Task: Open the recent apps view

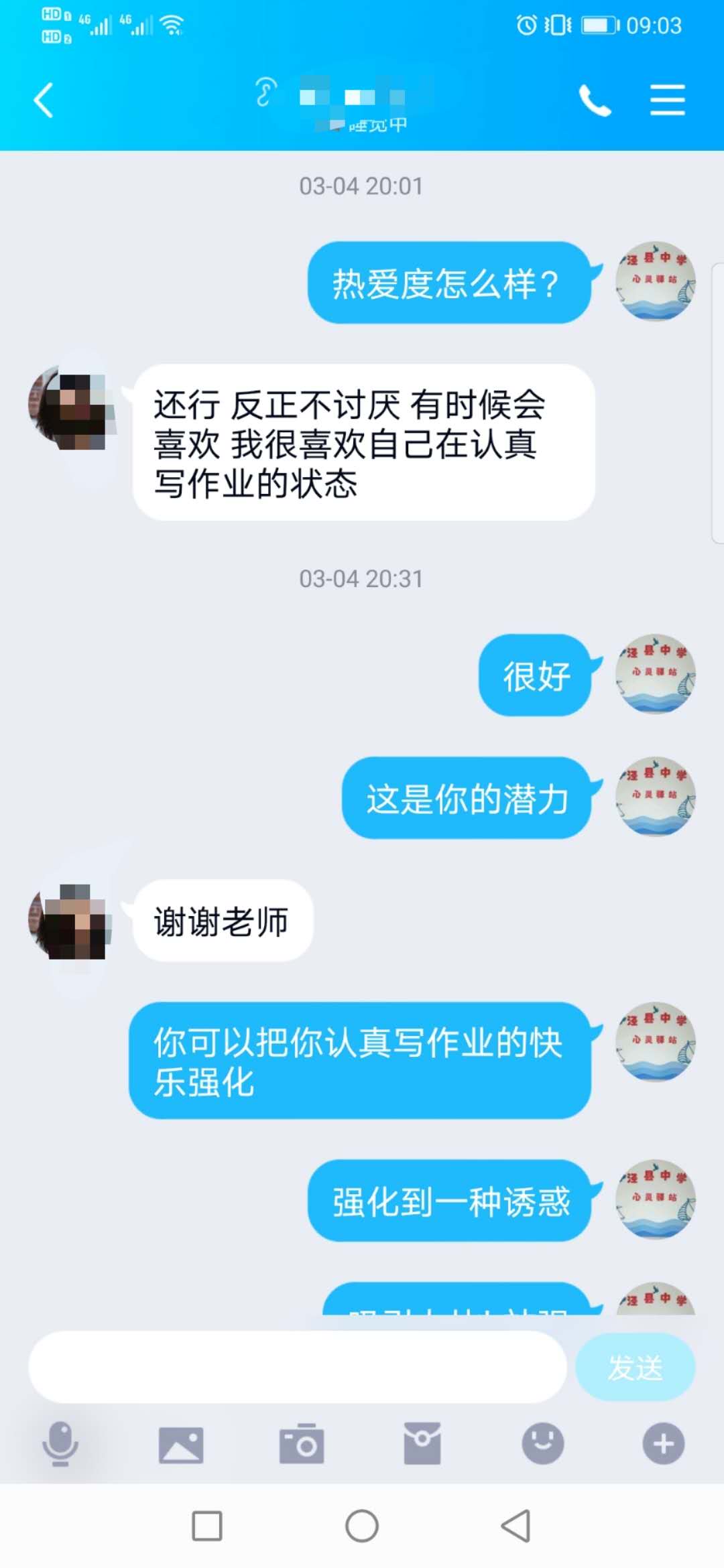Action: 207,1526
